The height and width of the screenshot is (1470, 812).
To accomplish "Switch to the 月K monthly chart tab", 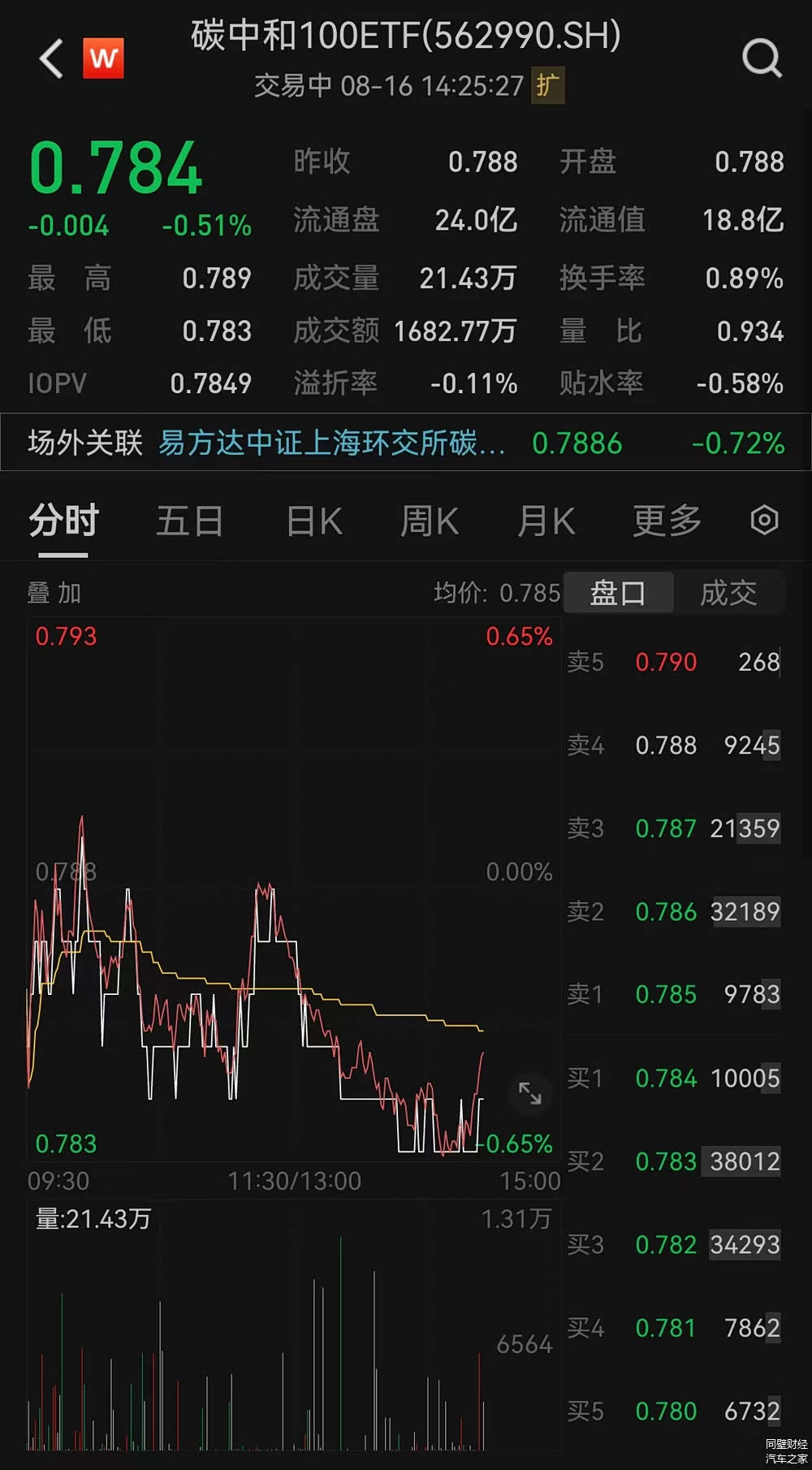I will 546,521.
